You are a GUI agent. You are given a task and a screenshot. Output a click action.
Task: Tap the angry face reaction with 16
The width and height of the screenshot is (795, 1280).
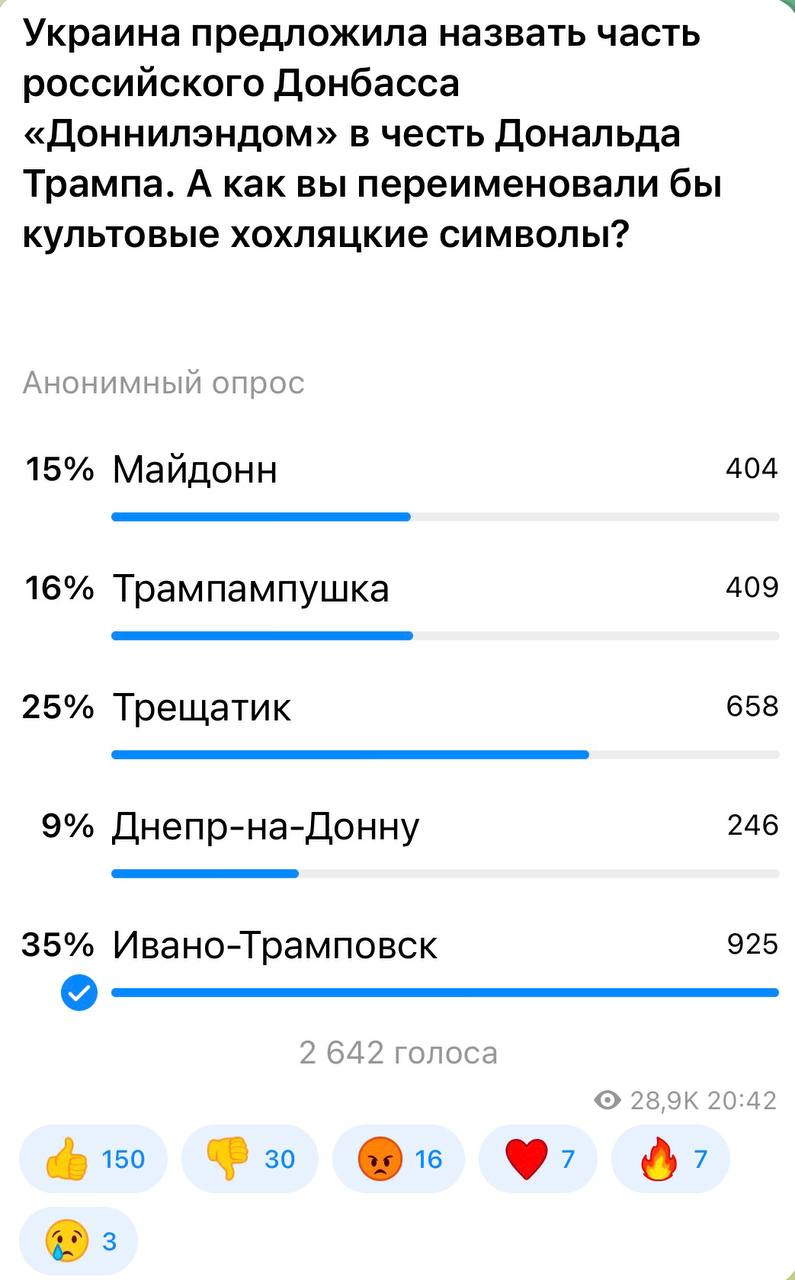pyautogui.click(x=398, y=1159)
